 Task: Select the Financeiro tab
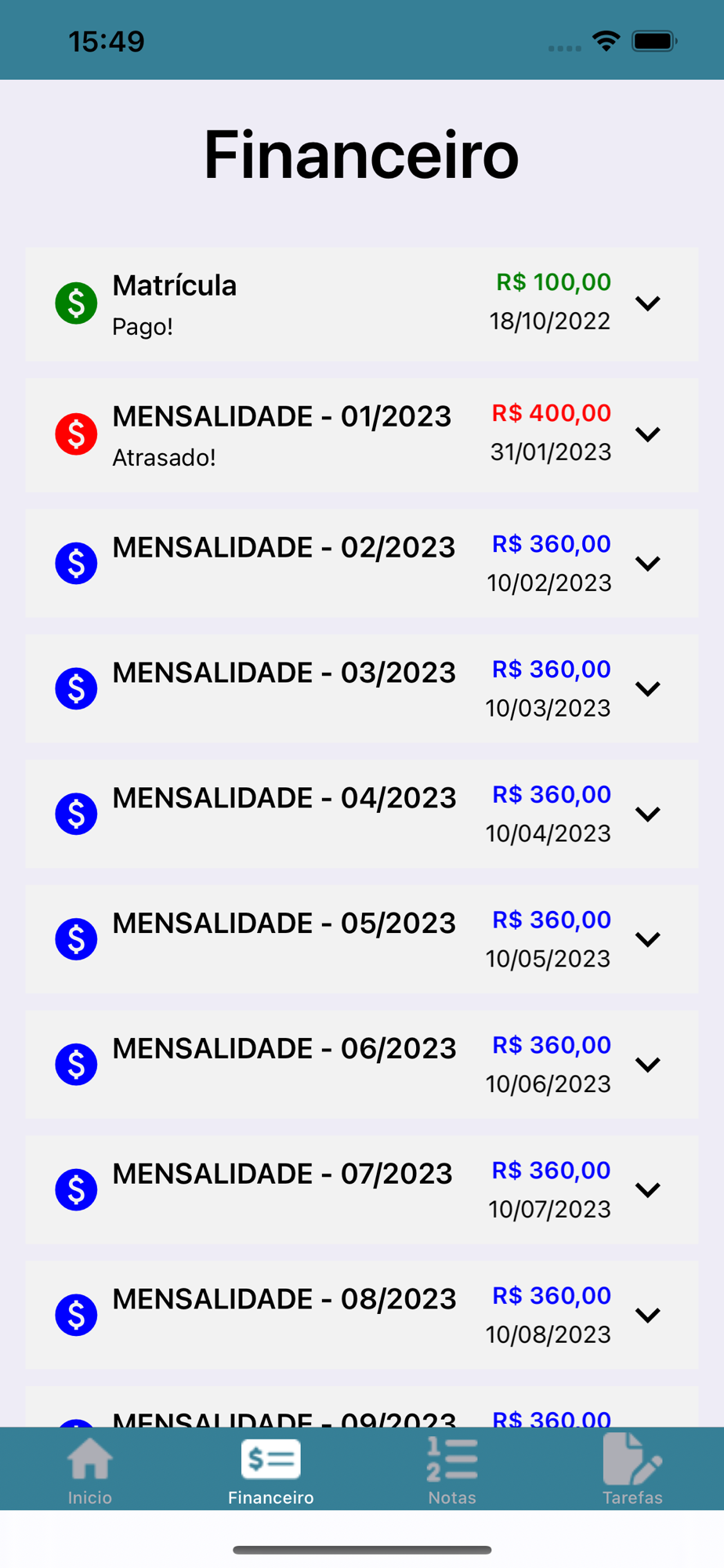(x=271, y=1470)
